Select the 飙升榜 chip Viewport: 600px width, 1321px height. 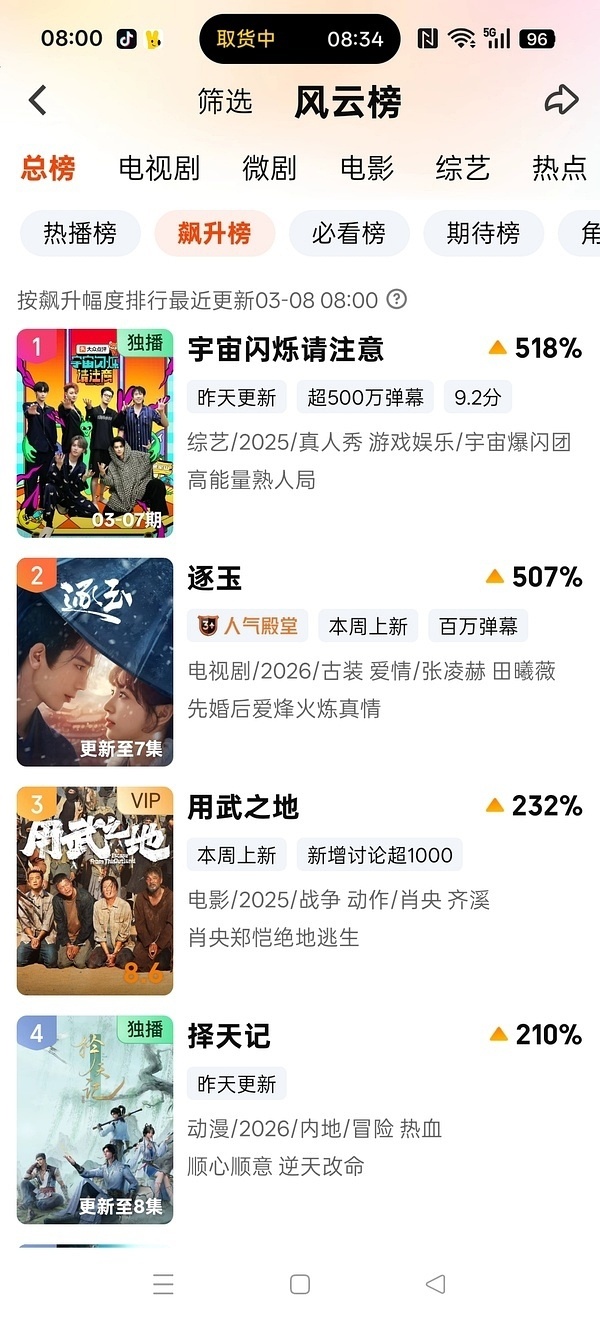[214, 234]
